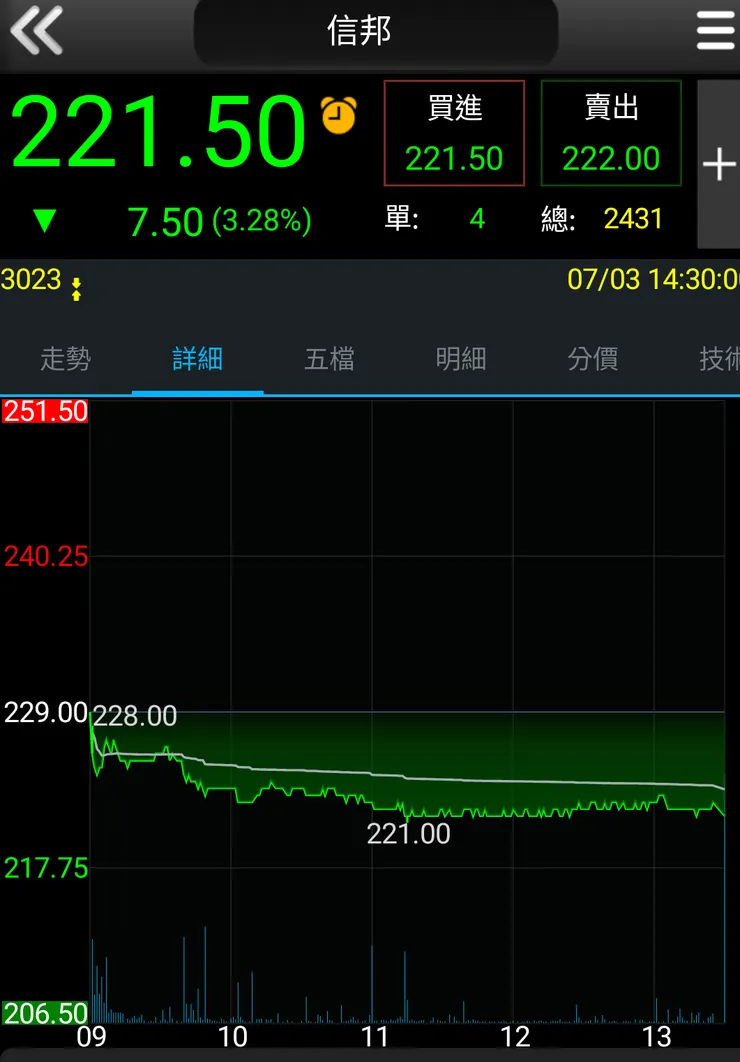Click the total volume value 2431
Image resolution: width=740 pixels, height=1062 pixels.
point(634,218)
